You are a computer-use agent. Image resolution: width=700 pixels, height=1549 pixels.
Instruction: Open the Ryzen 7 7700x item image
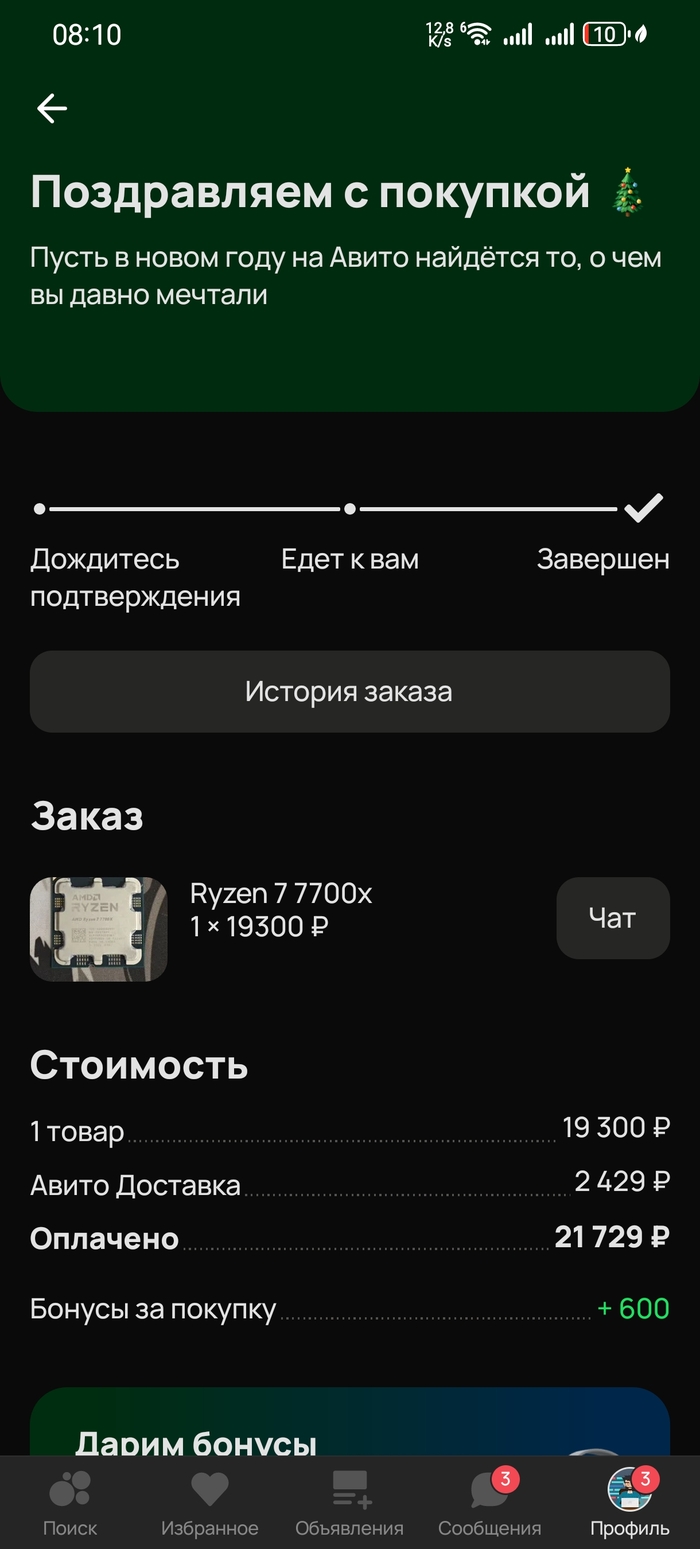coord(98,928)
